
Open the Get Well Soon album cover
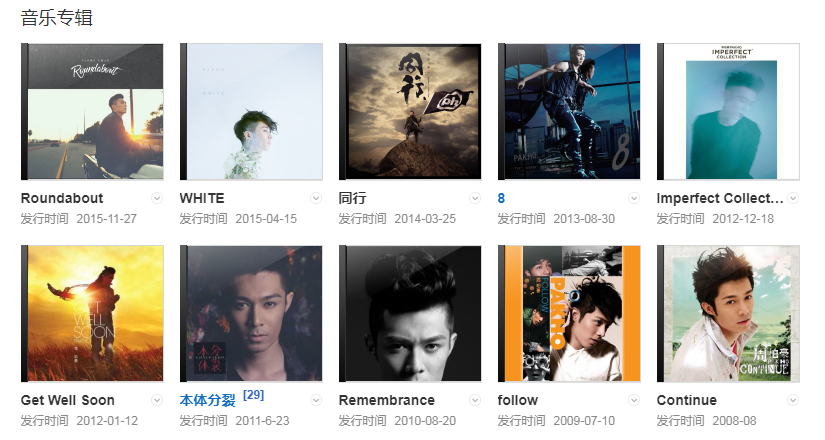(x=92, y=314)
